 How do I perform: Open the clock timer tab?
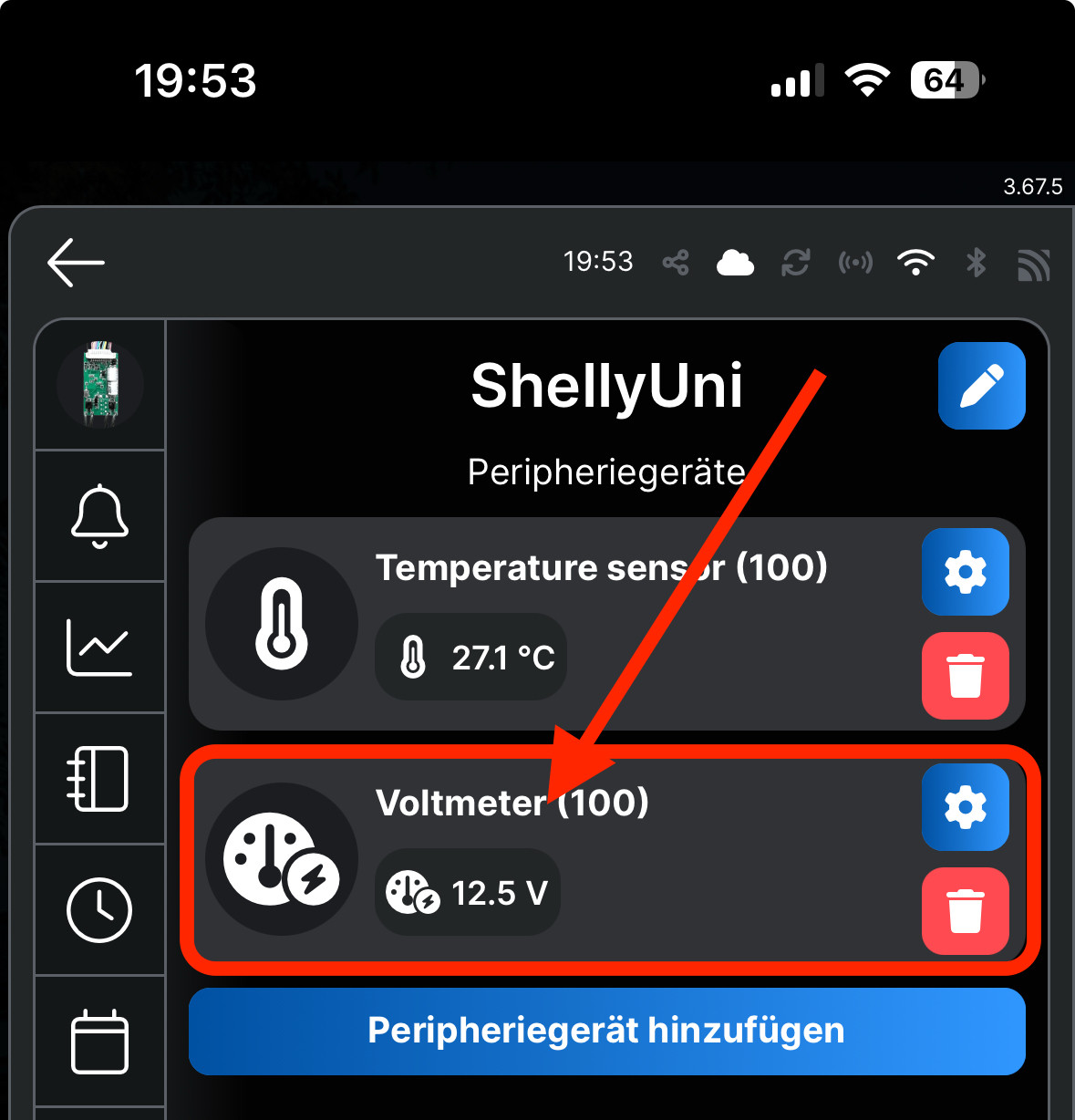click(x=99, y=909)
